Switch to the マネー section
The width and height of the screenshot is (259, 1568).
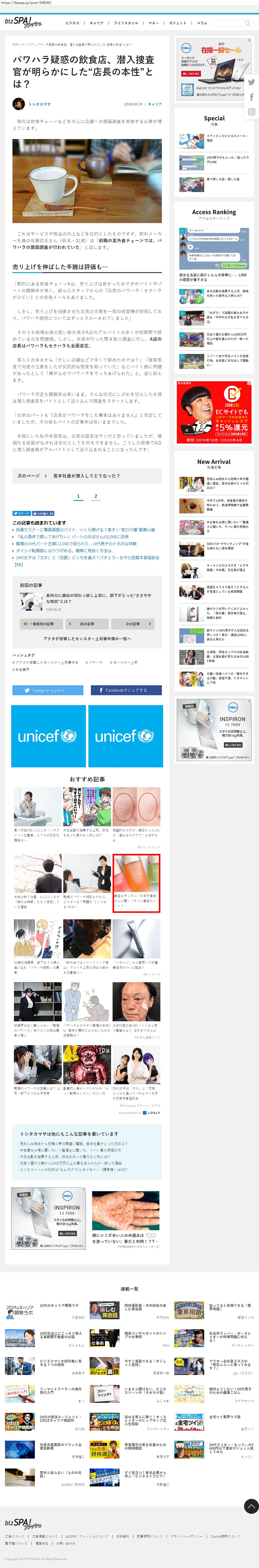tap(154, 23)
